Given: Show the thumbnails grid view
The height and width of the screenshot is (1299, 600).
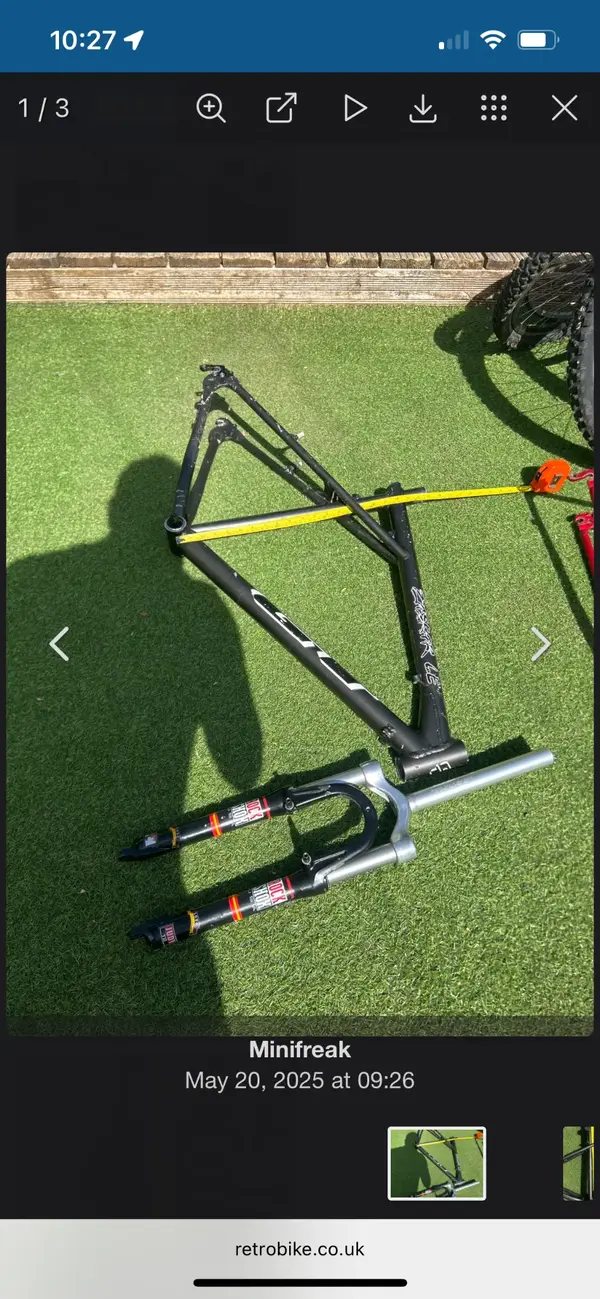Looking at the screenshot, I should 494,108.
